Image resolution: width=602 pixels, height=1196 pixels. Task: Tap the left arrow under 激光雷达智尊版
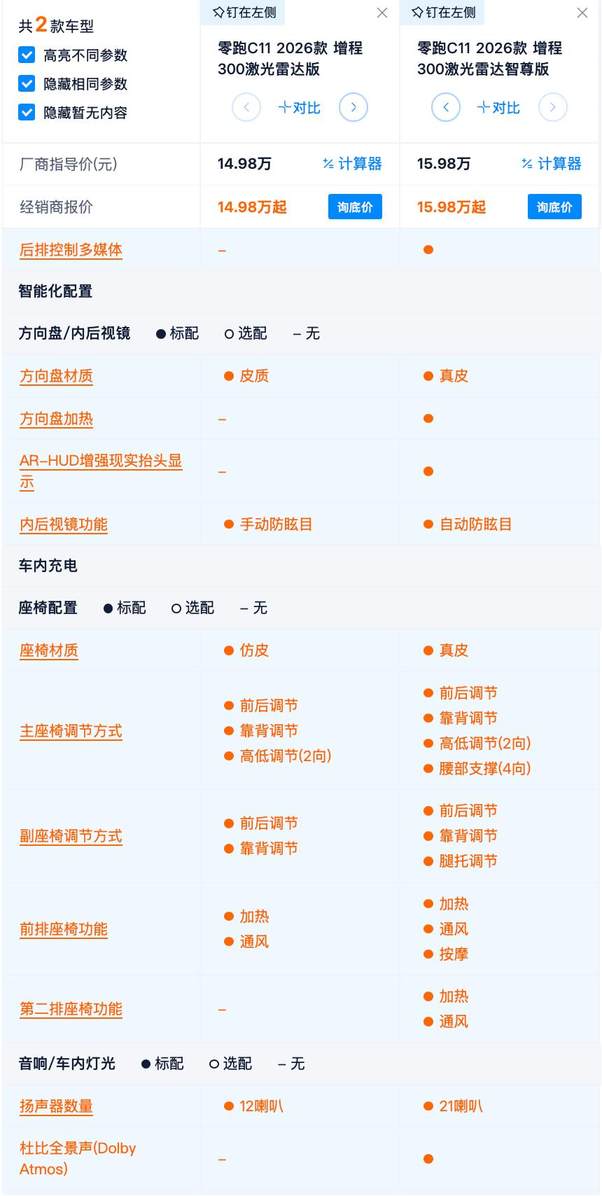(x=446, y=107)
